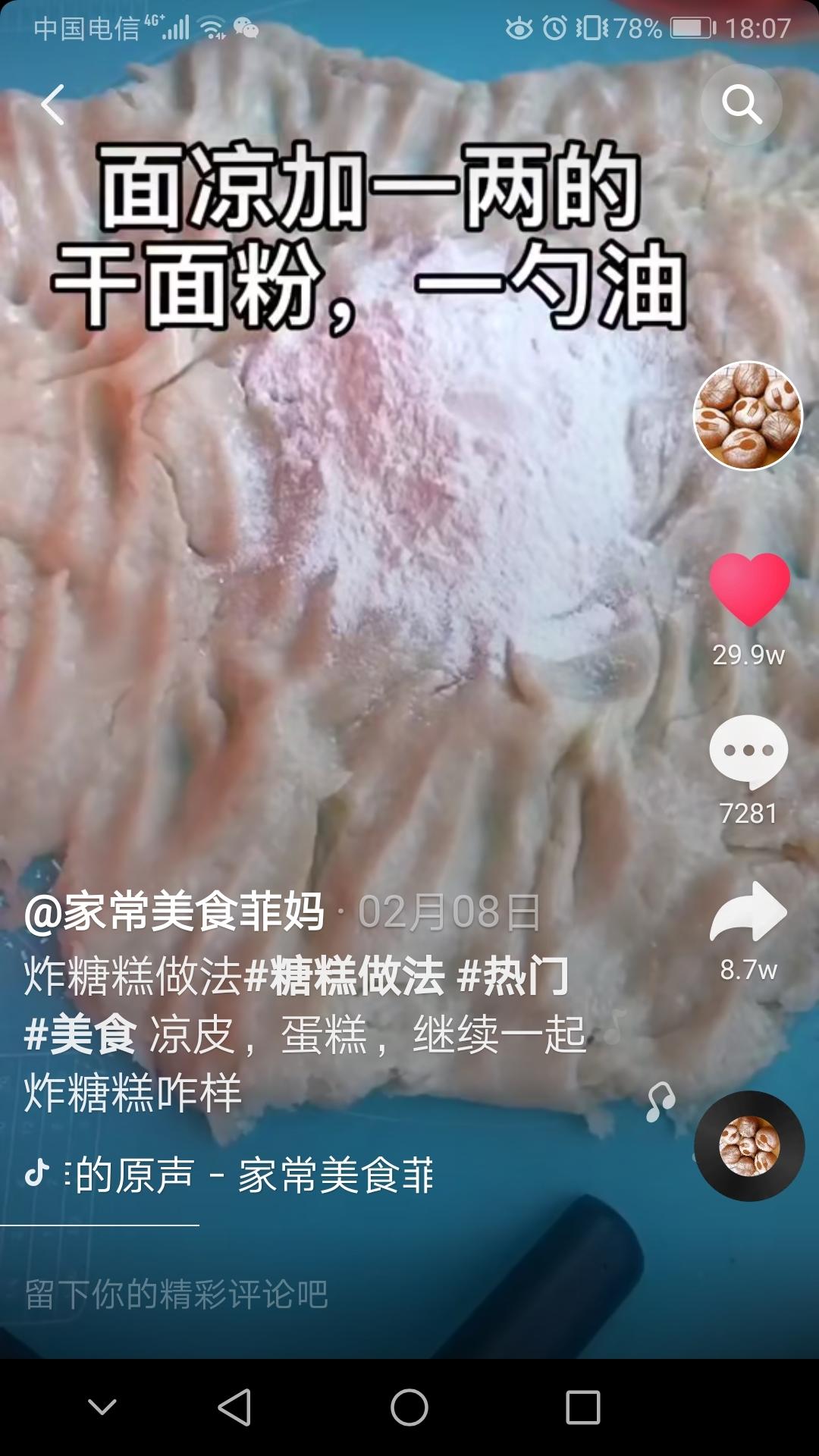Like the video with the heart
Screen dimensions: 819x1456
[x=749, y=589]
